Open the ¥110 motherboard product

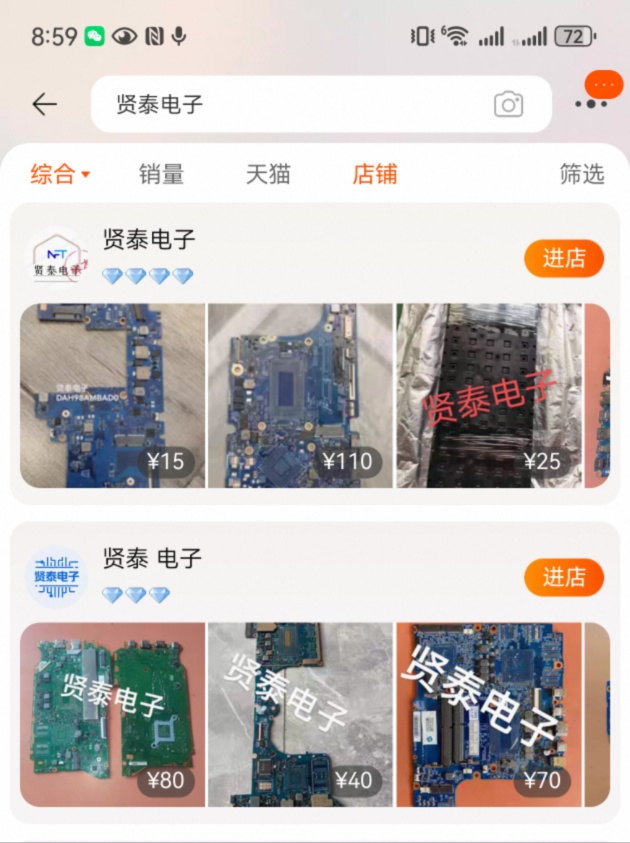coord(300,396)
